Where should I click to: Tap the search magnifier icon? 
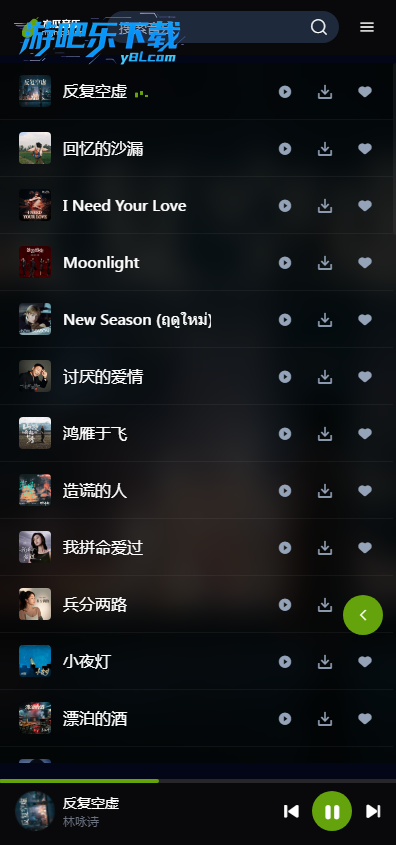319,27
